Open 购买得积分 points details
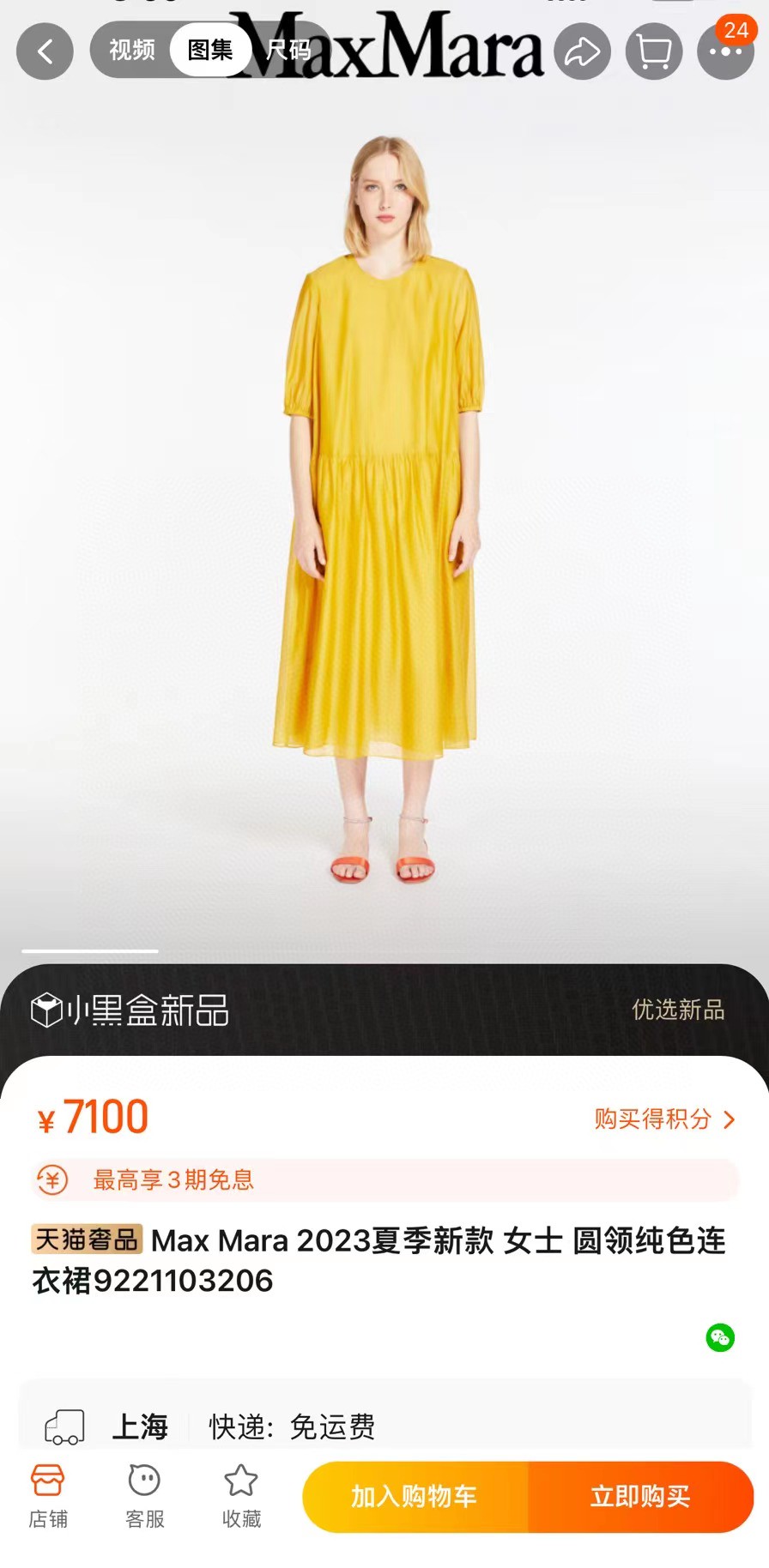Viewport: 769px width, 1568px height. pyautogui.click(x=664, y=1119)
